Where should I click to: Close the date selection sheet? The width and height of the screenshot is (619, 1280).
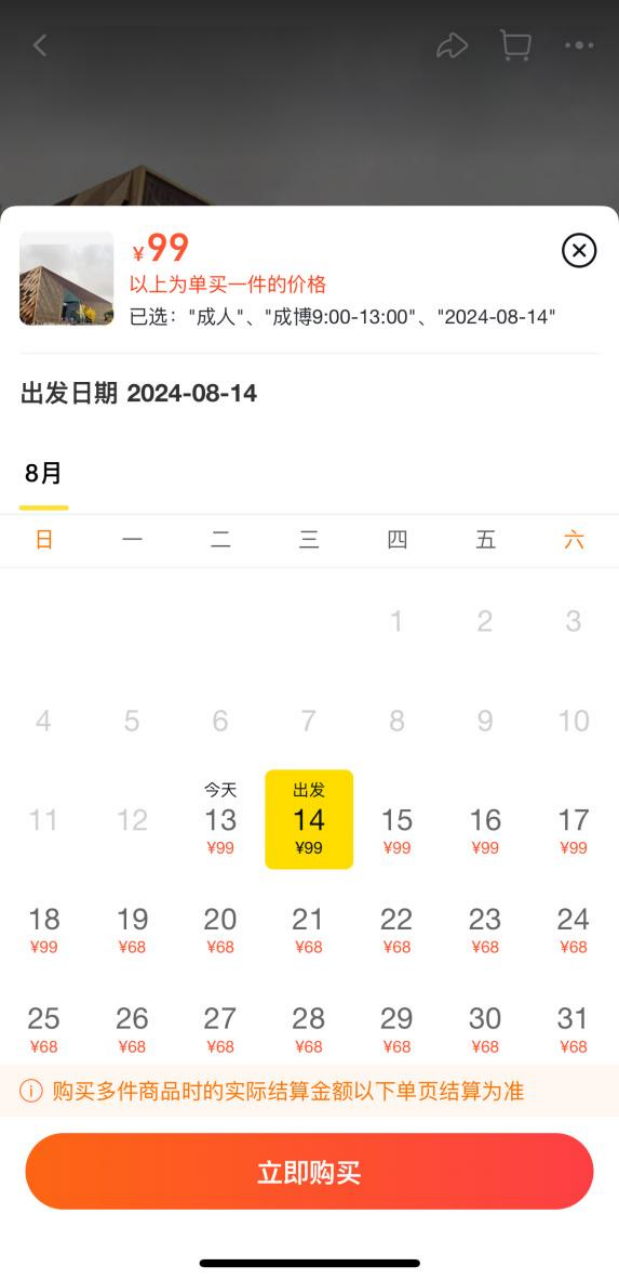pos(579,250)
